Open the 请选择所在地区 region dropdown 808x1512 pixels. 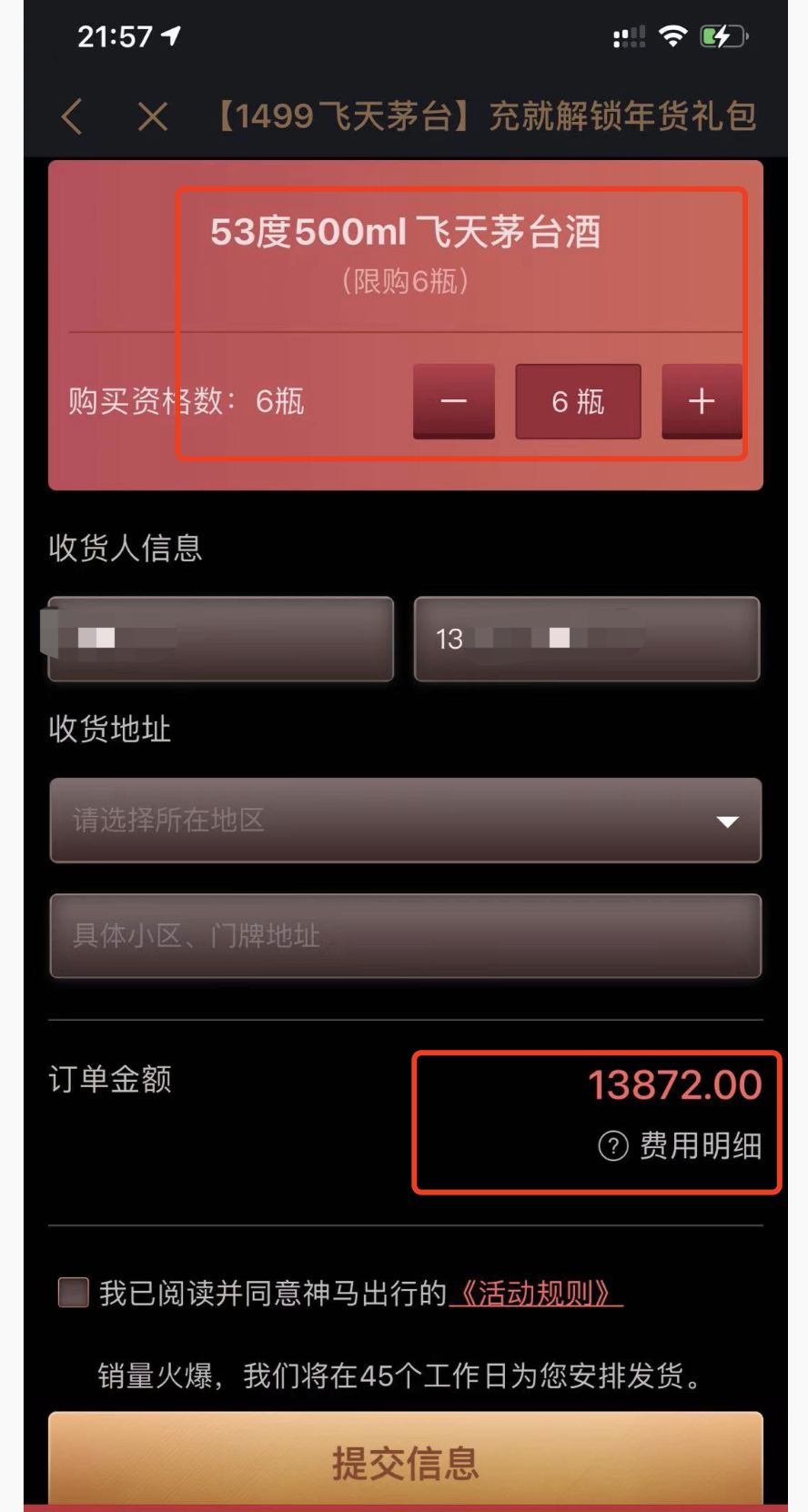[x=405, y=820]
